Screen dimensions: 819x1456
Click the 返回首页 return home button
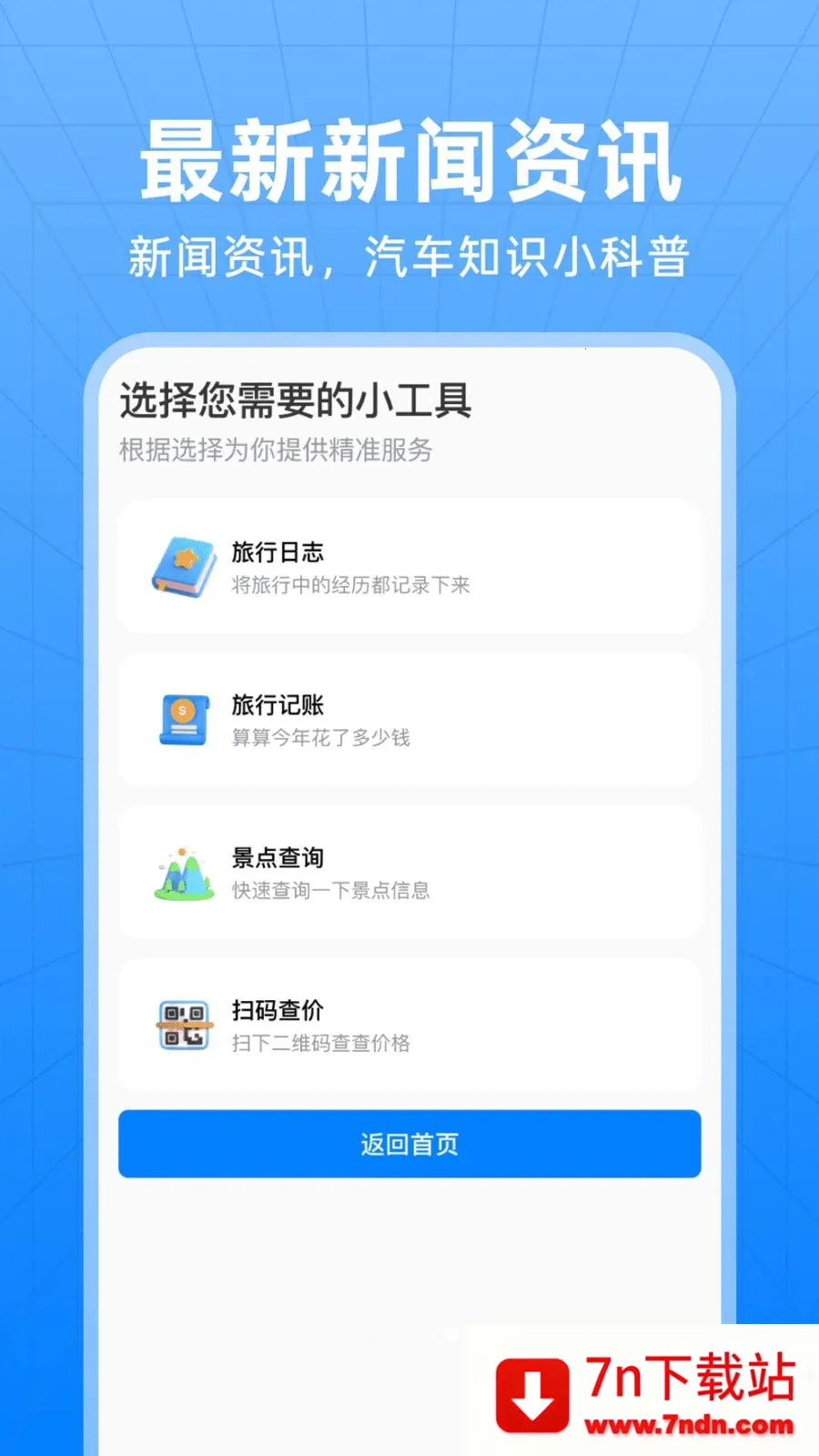coord(409,1144)
